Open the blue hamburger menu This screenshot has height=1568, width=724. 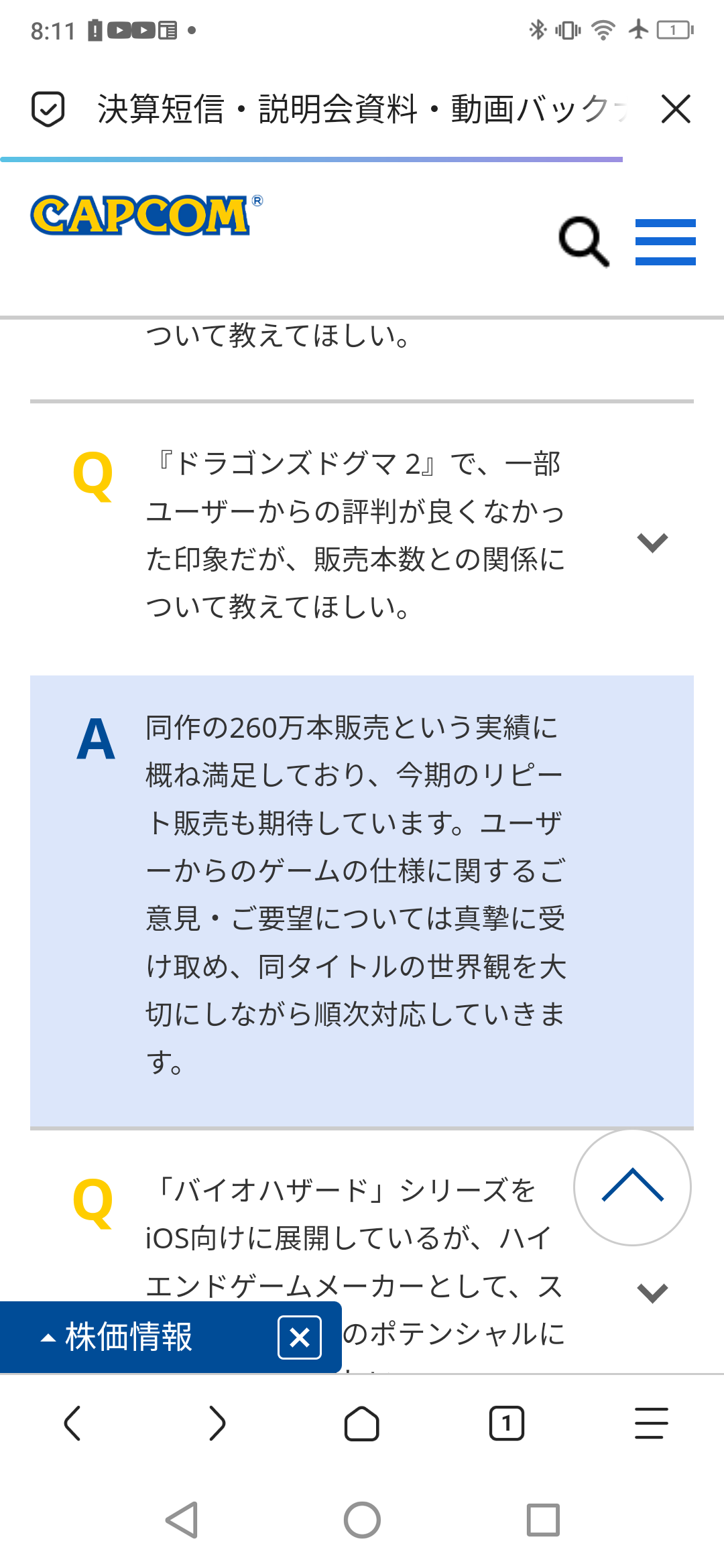coord(666,242)
